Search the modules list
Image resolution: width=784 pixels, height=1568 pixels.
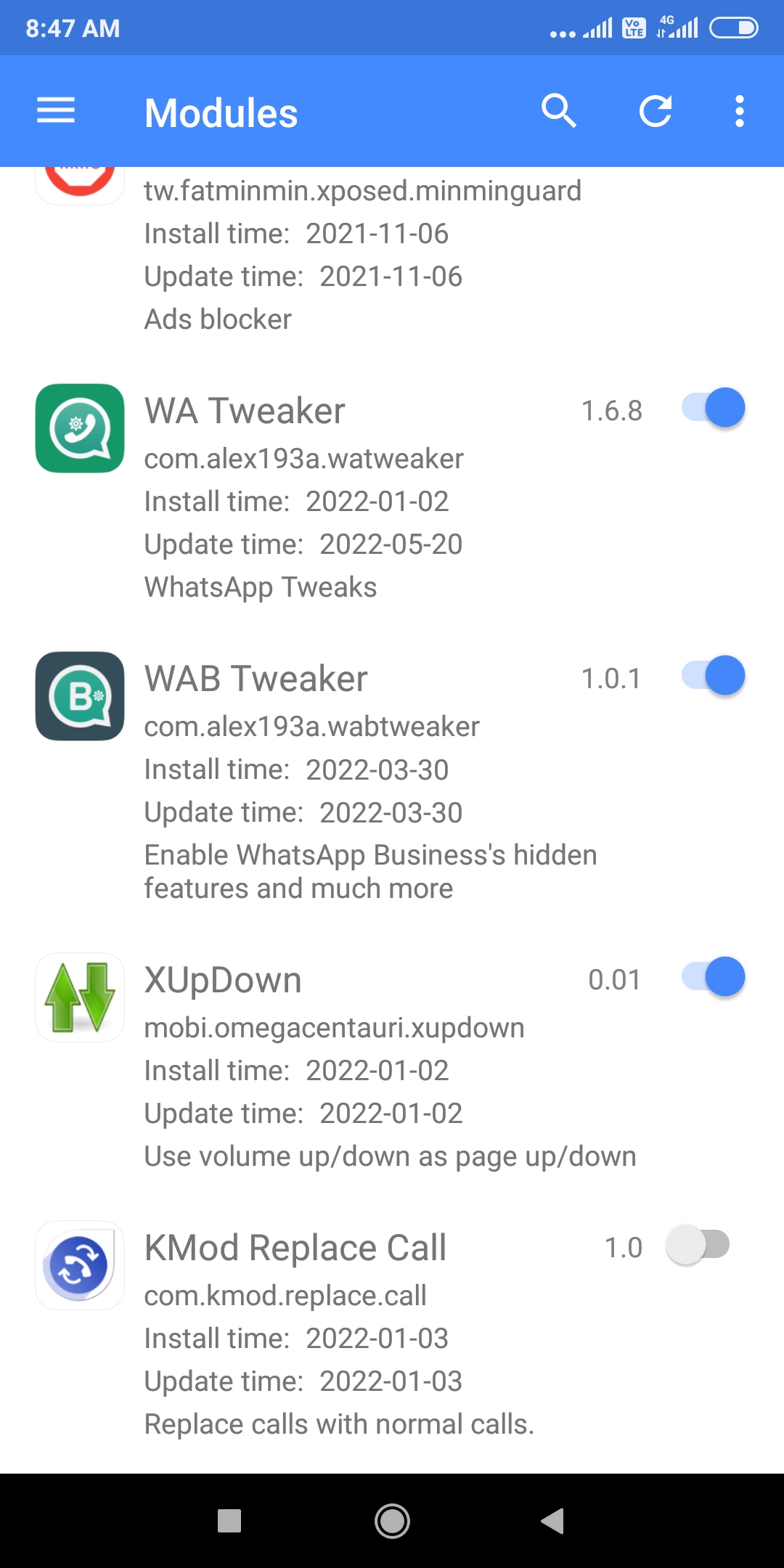tap(558, 111)
